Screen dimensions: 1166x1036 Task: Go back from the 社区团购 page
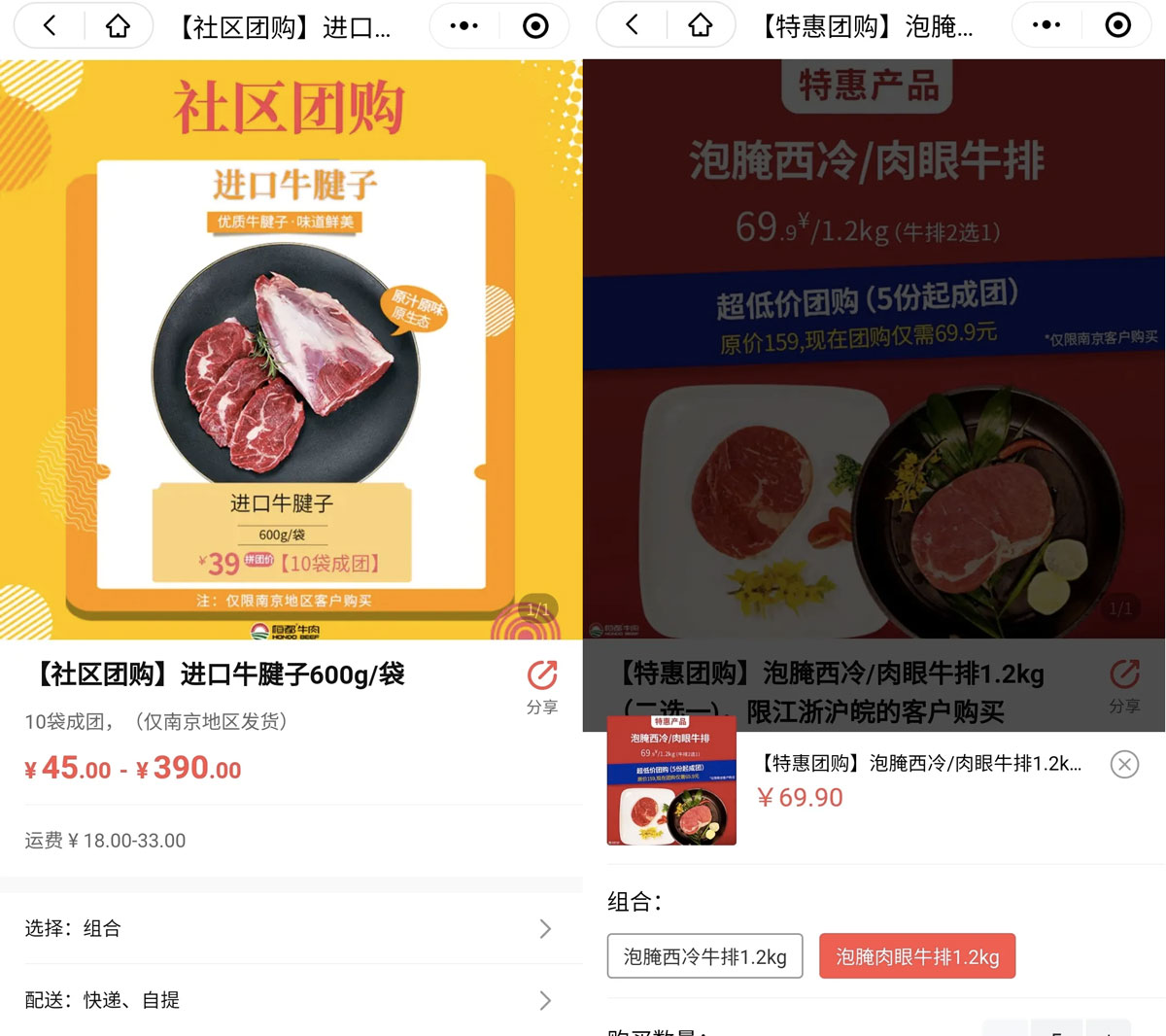[51, 26]
